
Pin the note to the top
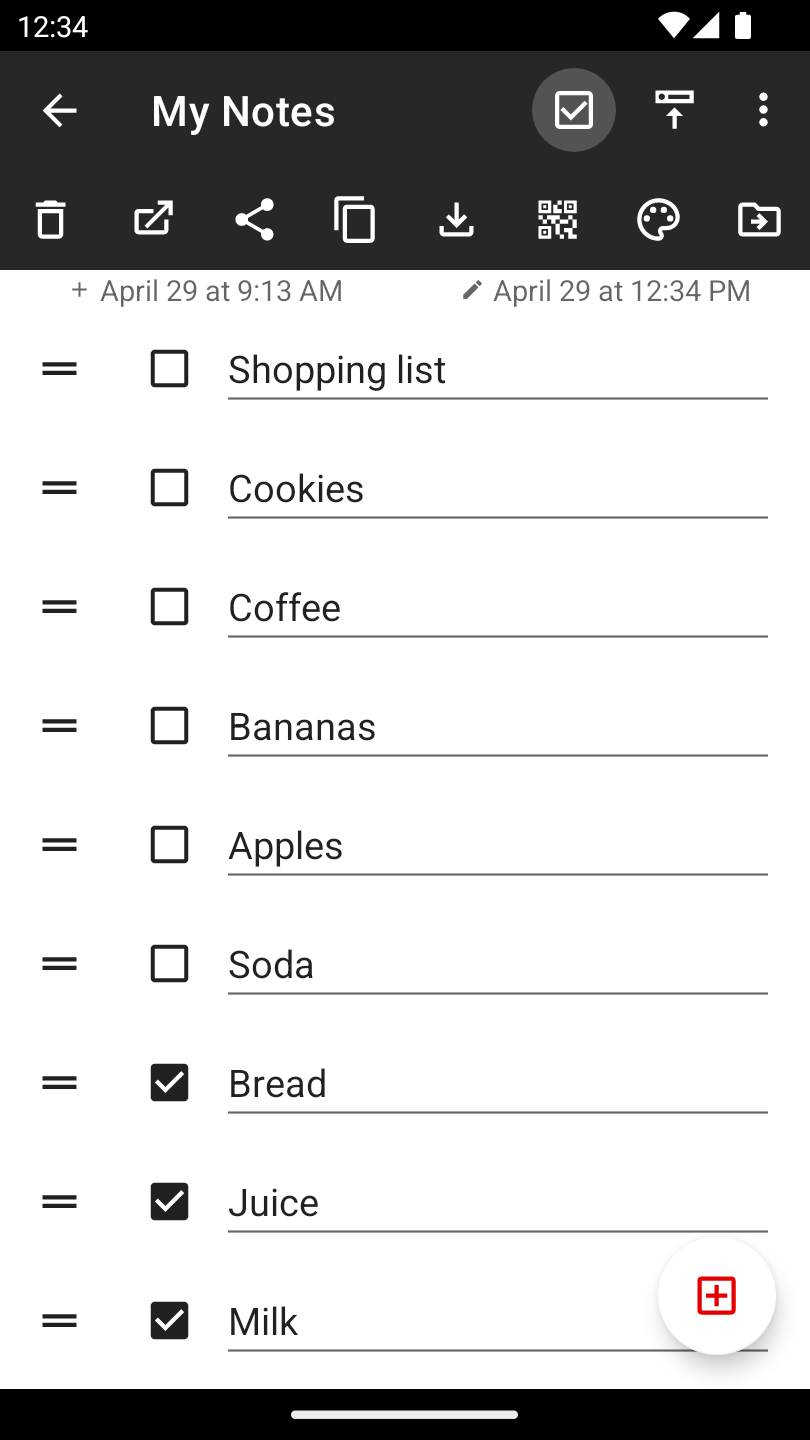(x=675, y=110)
